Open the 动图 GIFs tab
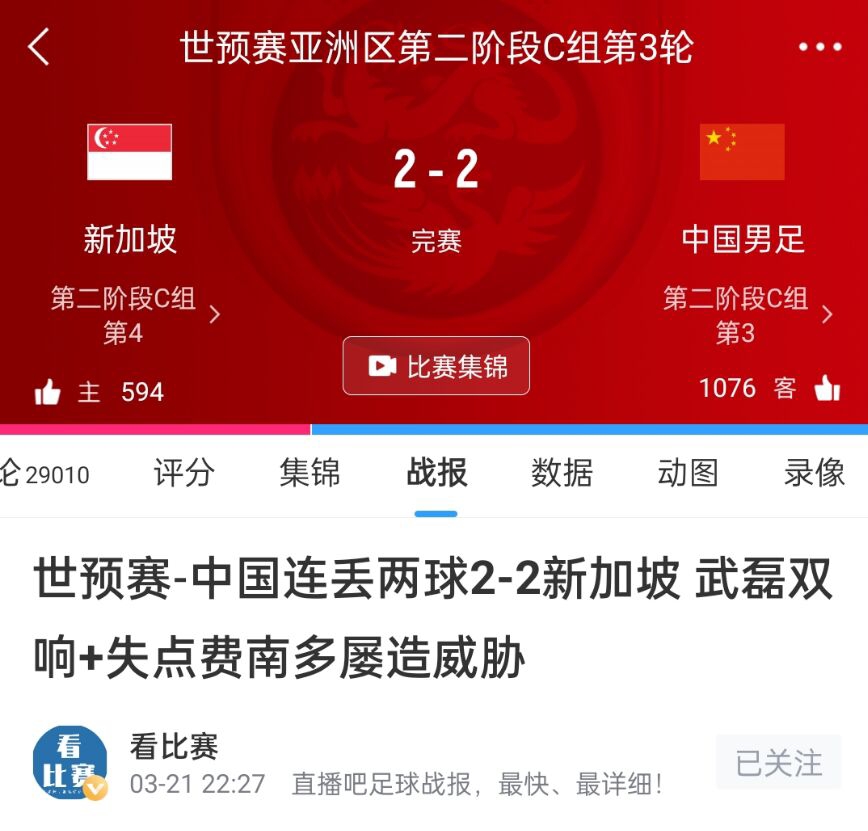The image size is (868, 831). click(x=688, y=473)
